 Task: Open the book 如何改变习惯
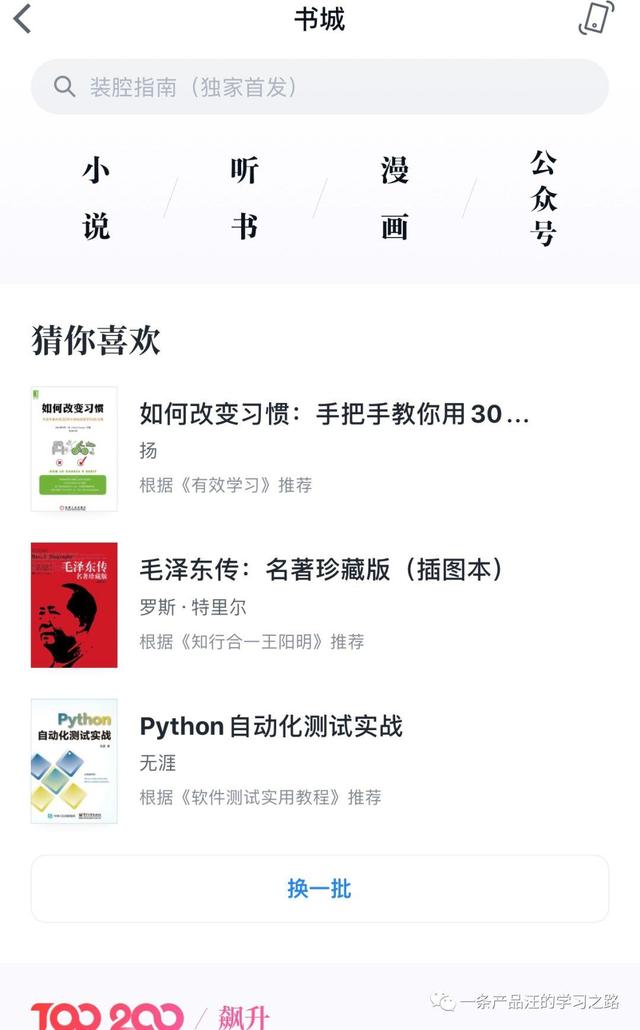(x=320, y=449)
